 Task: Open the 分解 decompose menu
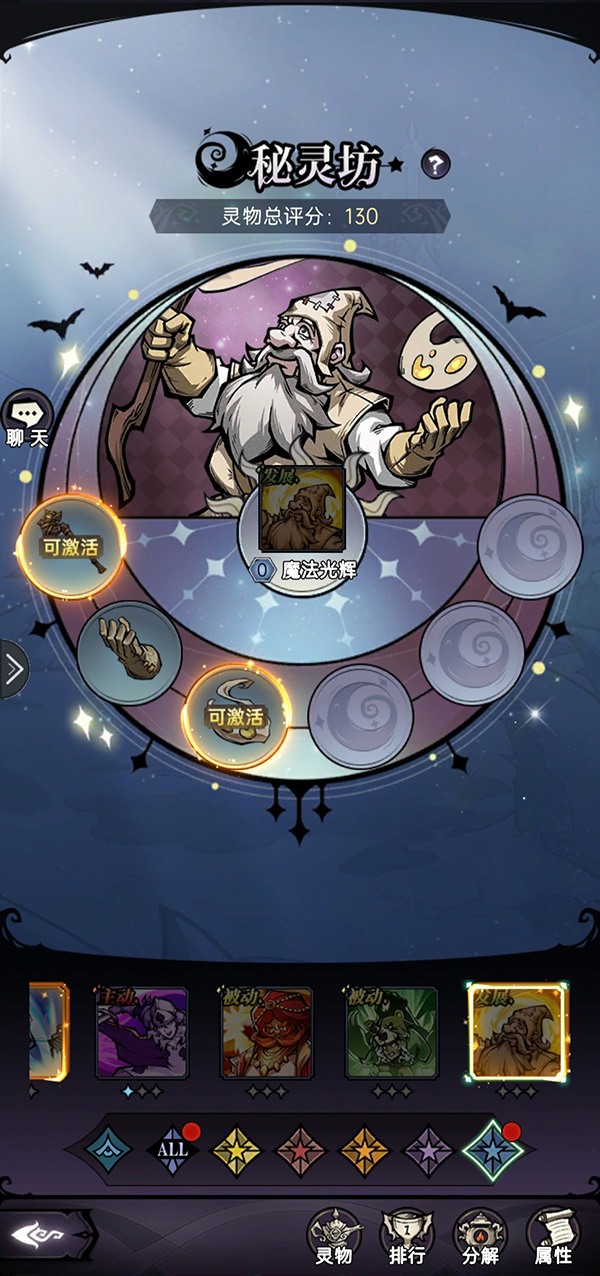(480, 1238)
